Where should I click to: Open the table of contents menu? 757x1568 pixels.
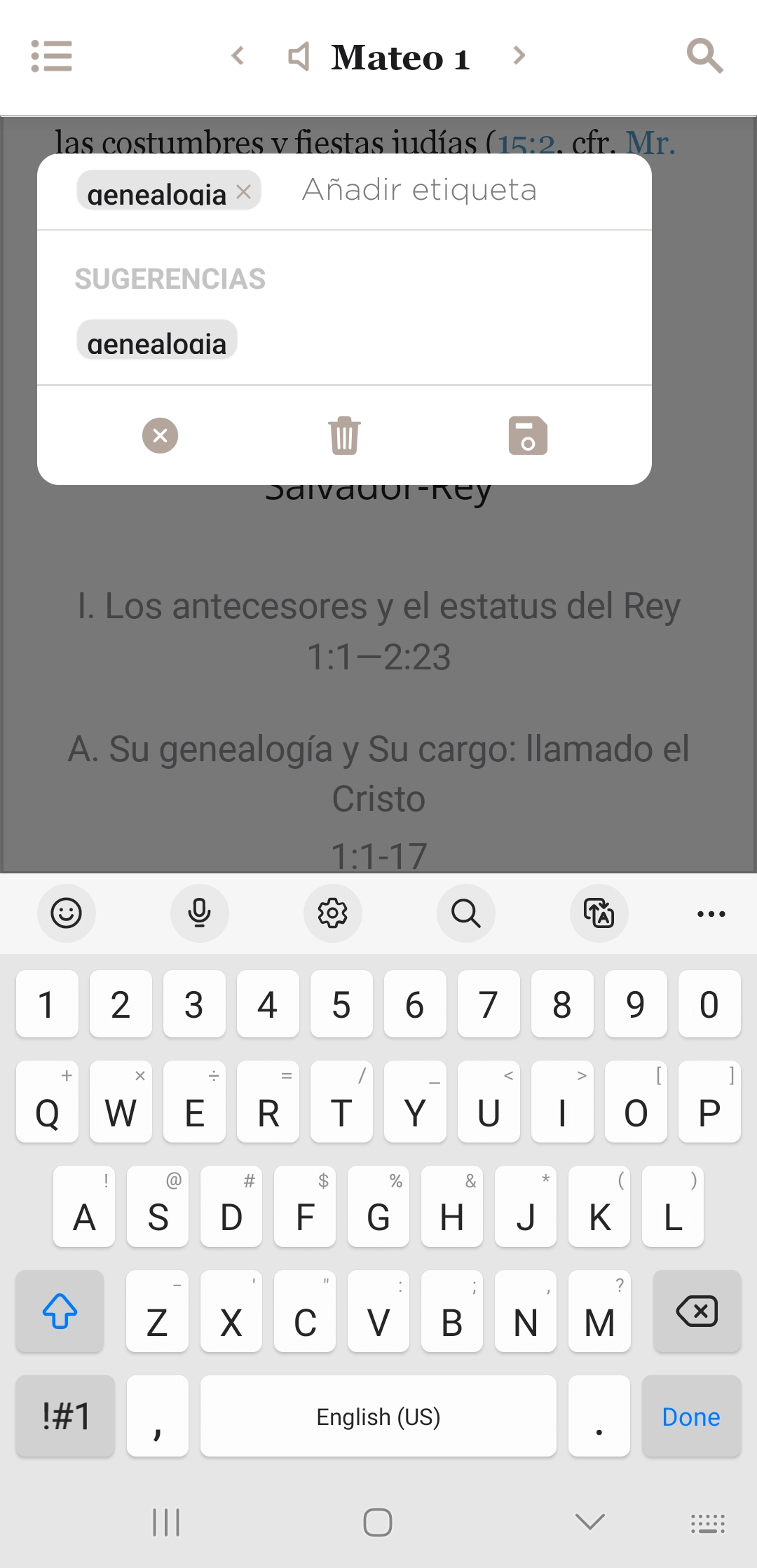point(52,56)
